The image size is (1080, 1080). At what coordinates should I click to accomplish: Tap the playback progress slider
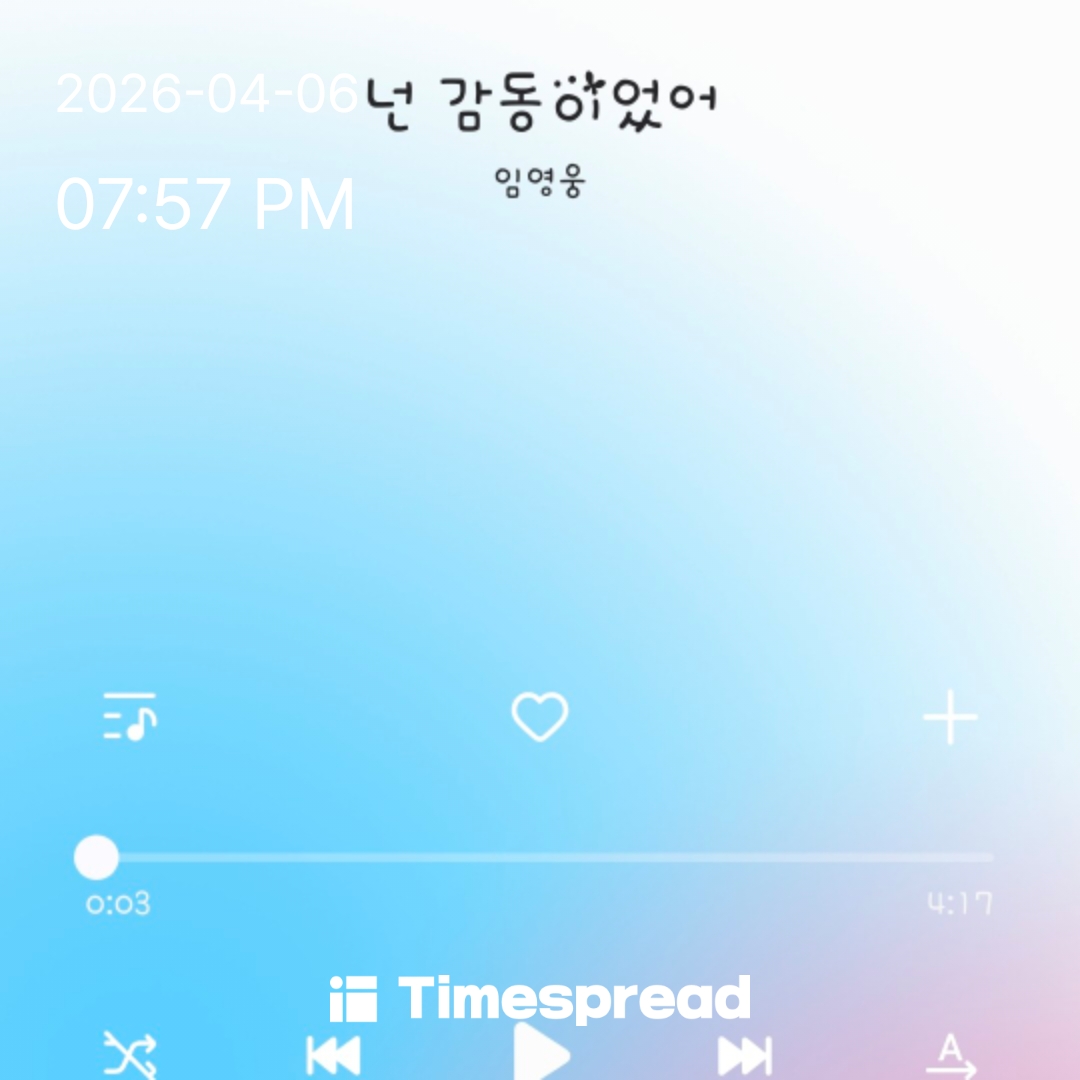pos(540,857)
